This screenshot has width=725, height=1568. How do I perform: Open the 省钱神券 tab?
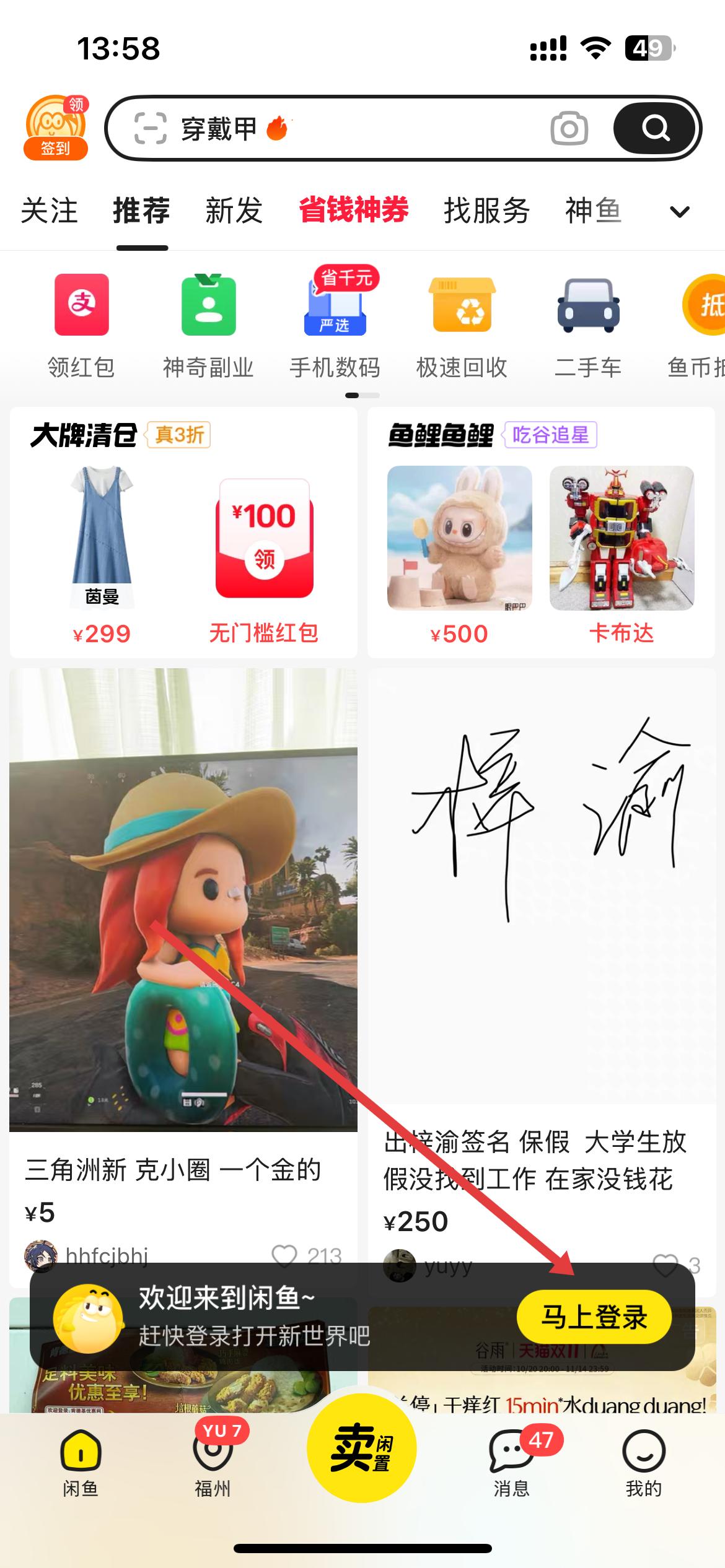(353, 211)
